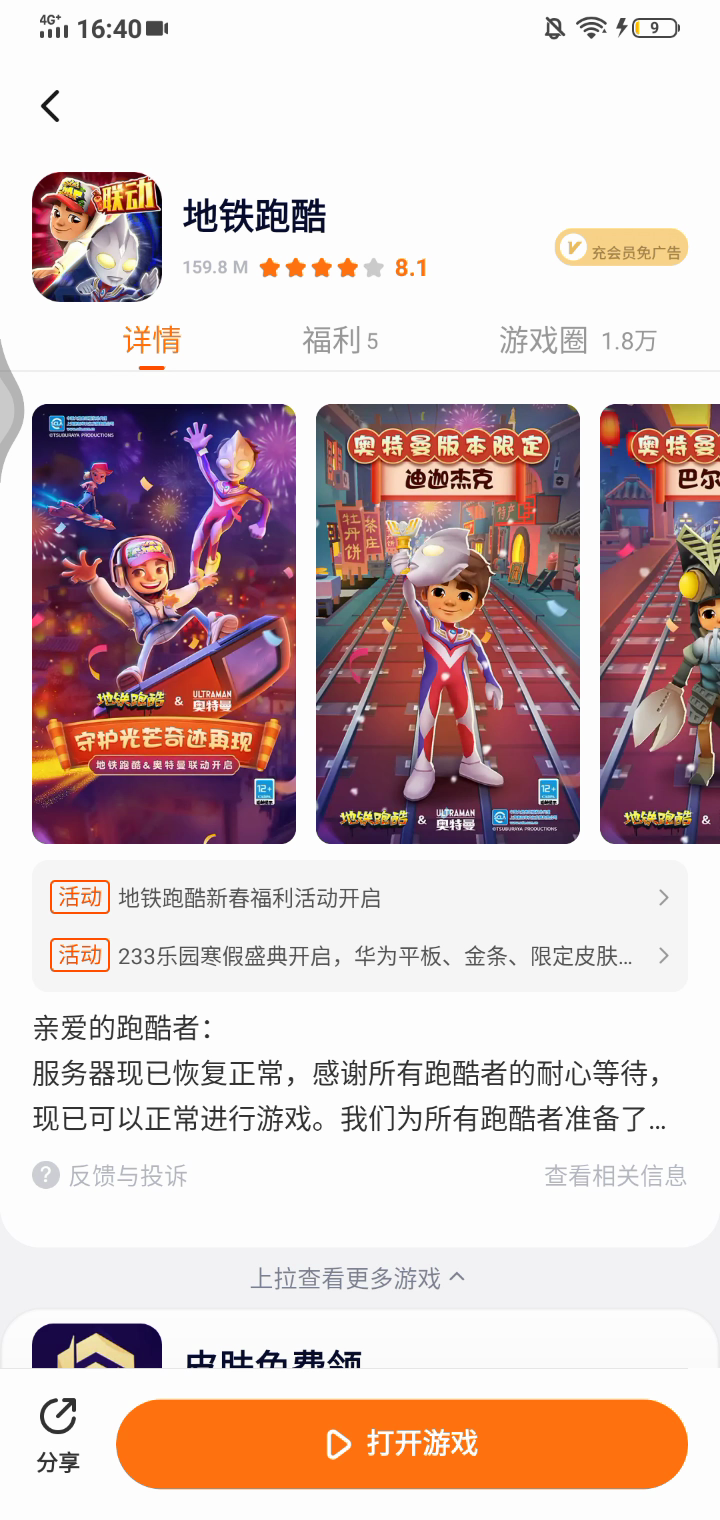Viewport: 720px width, 1520px height.
Task: Switch to the 福利 tab
Action: tap(340, 341)
